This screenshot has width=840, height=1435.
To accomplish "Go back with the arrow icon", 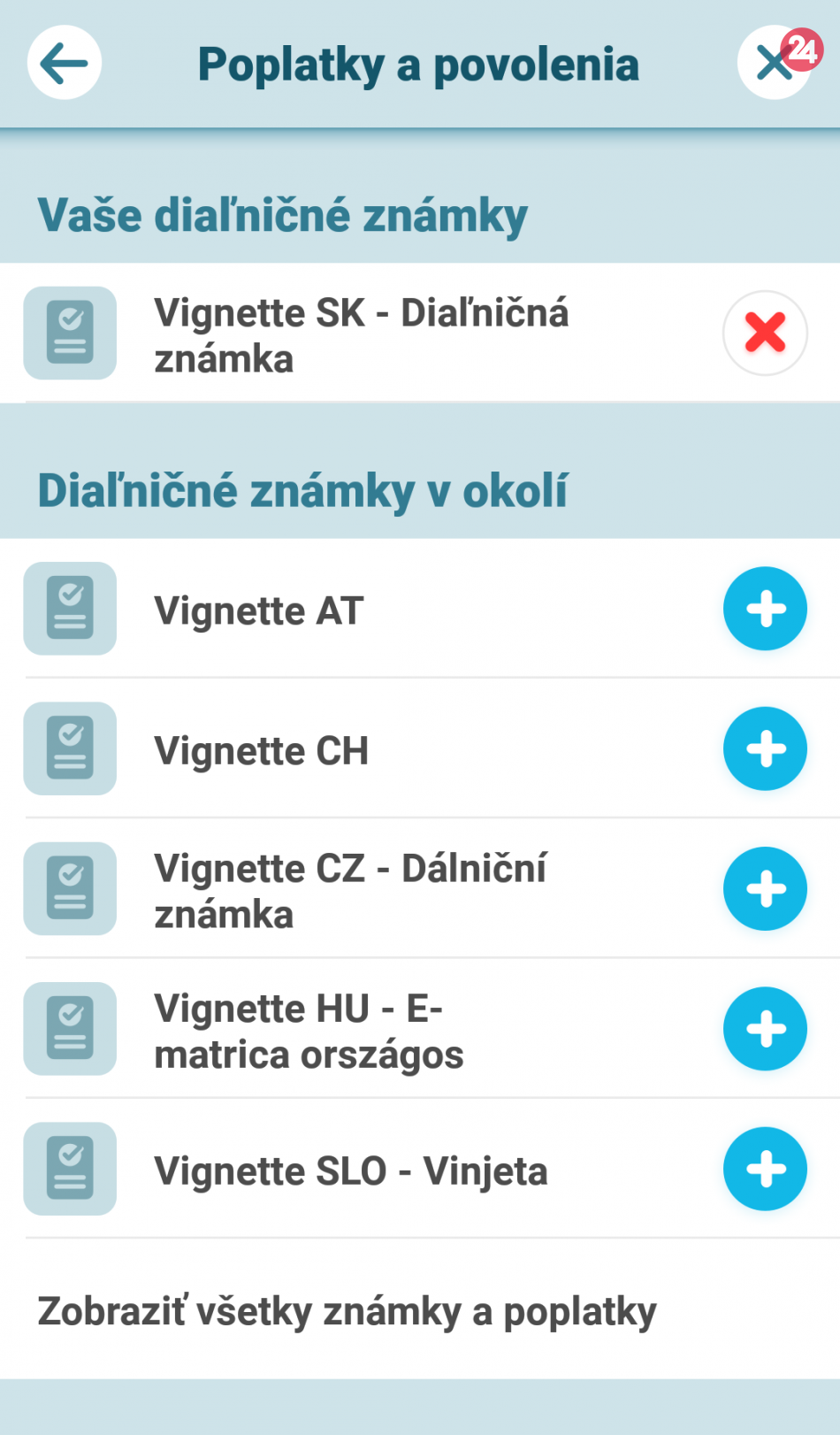I will (64, 63).
